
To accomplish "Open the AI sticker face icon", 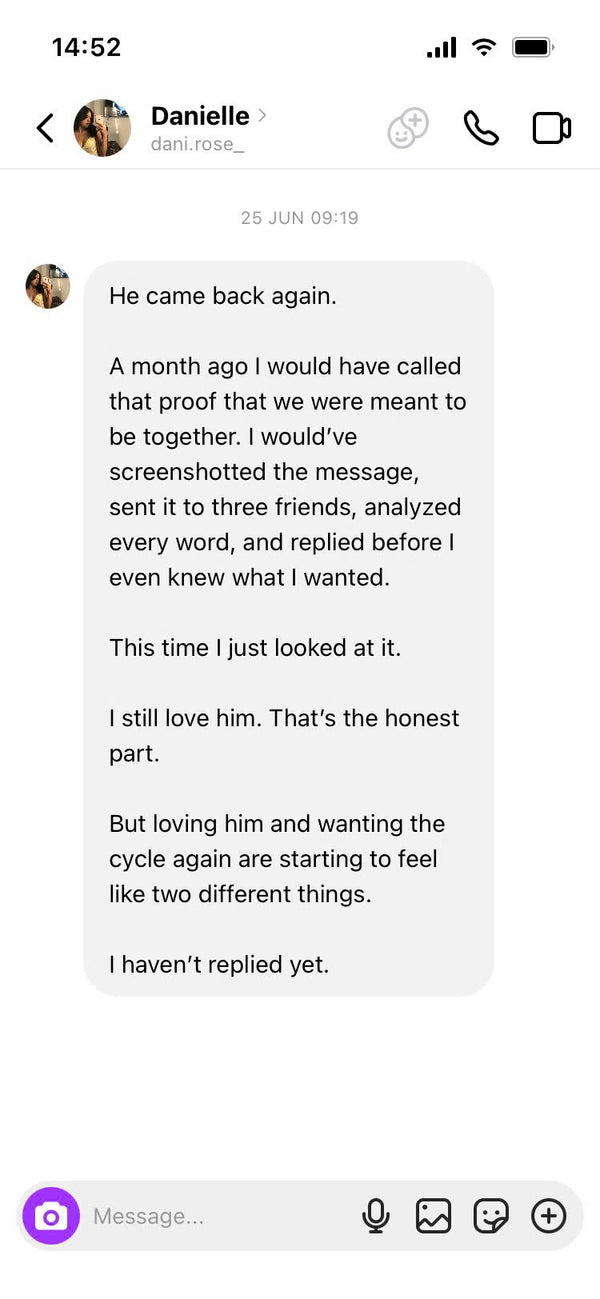I will (408, 128).
